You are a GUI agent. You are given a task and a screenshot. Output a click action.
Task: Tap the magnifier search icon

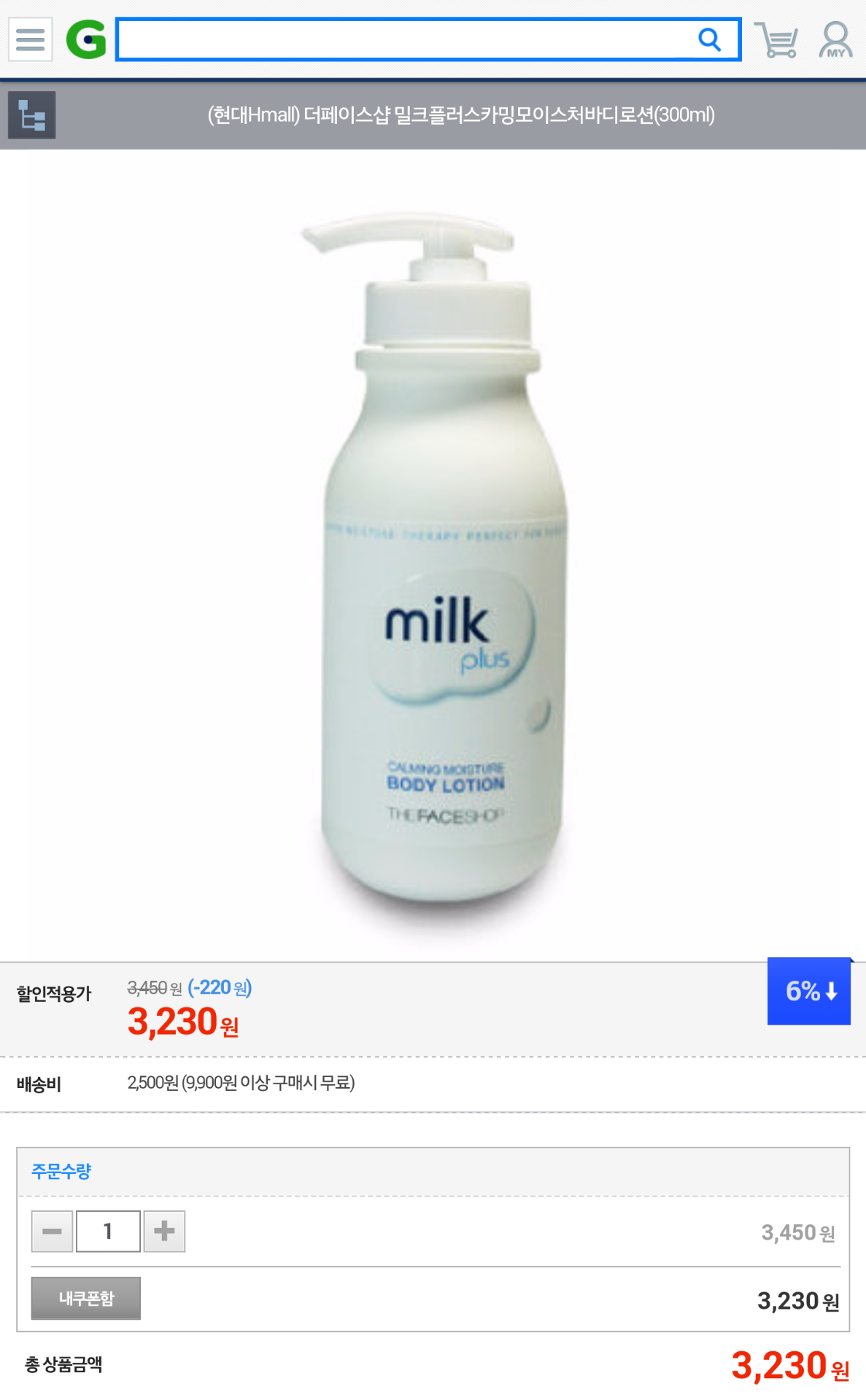(x=709, y=39)
